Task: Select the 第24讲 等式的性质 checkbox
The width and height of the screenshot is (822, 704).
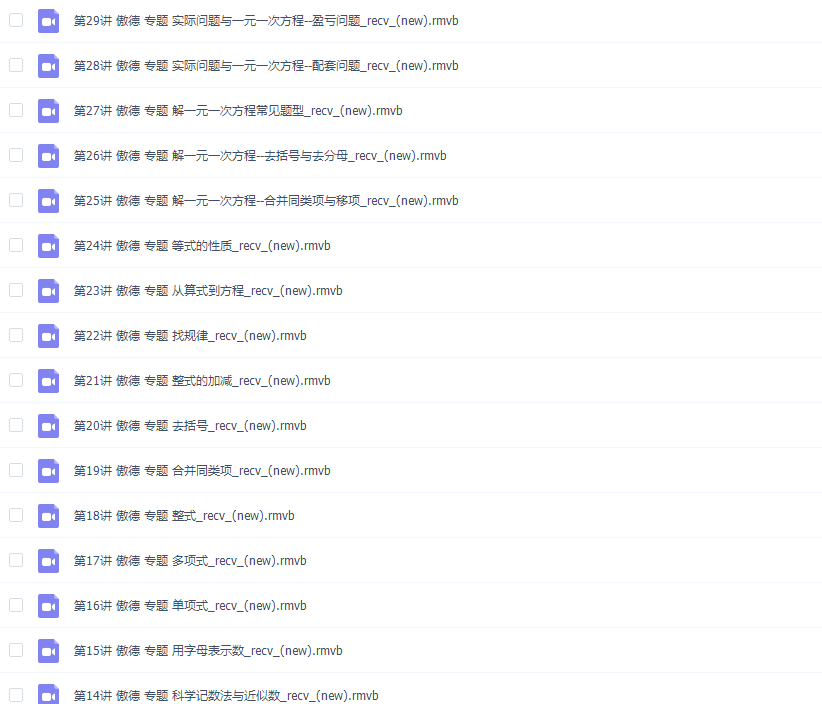Action: pos(16,245)
